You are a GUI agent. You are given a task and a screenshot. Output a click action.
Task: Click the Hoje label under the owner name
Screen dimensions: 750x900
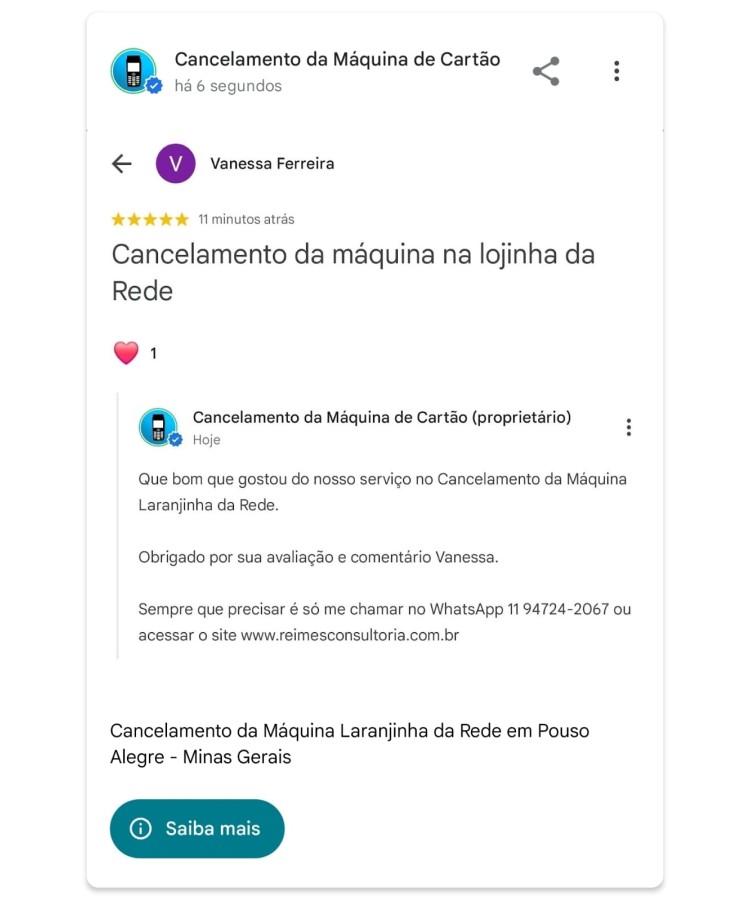coord(207,440)
